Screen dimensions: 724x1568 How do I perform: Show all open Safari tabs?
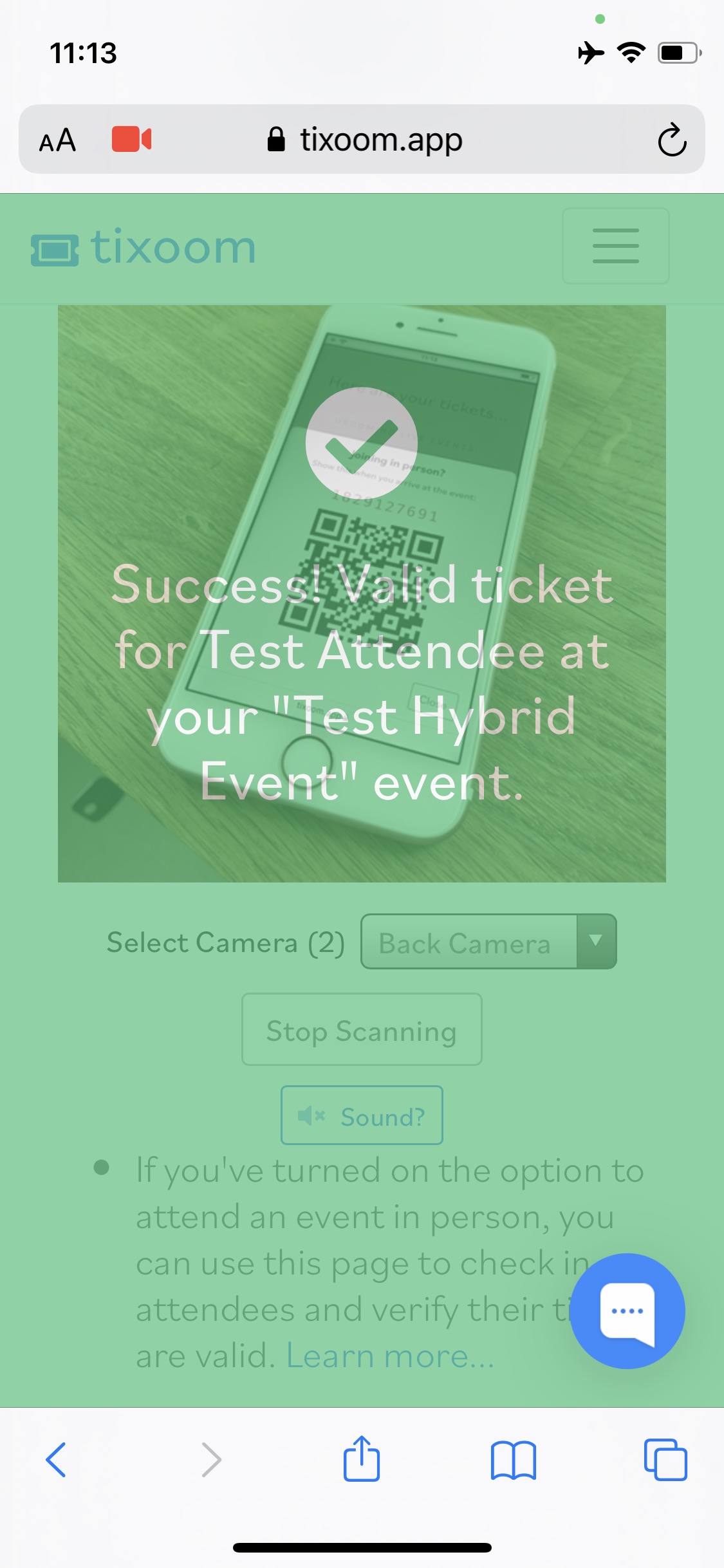point(665,1459)
